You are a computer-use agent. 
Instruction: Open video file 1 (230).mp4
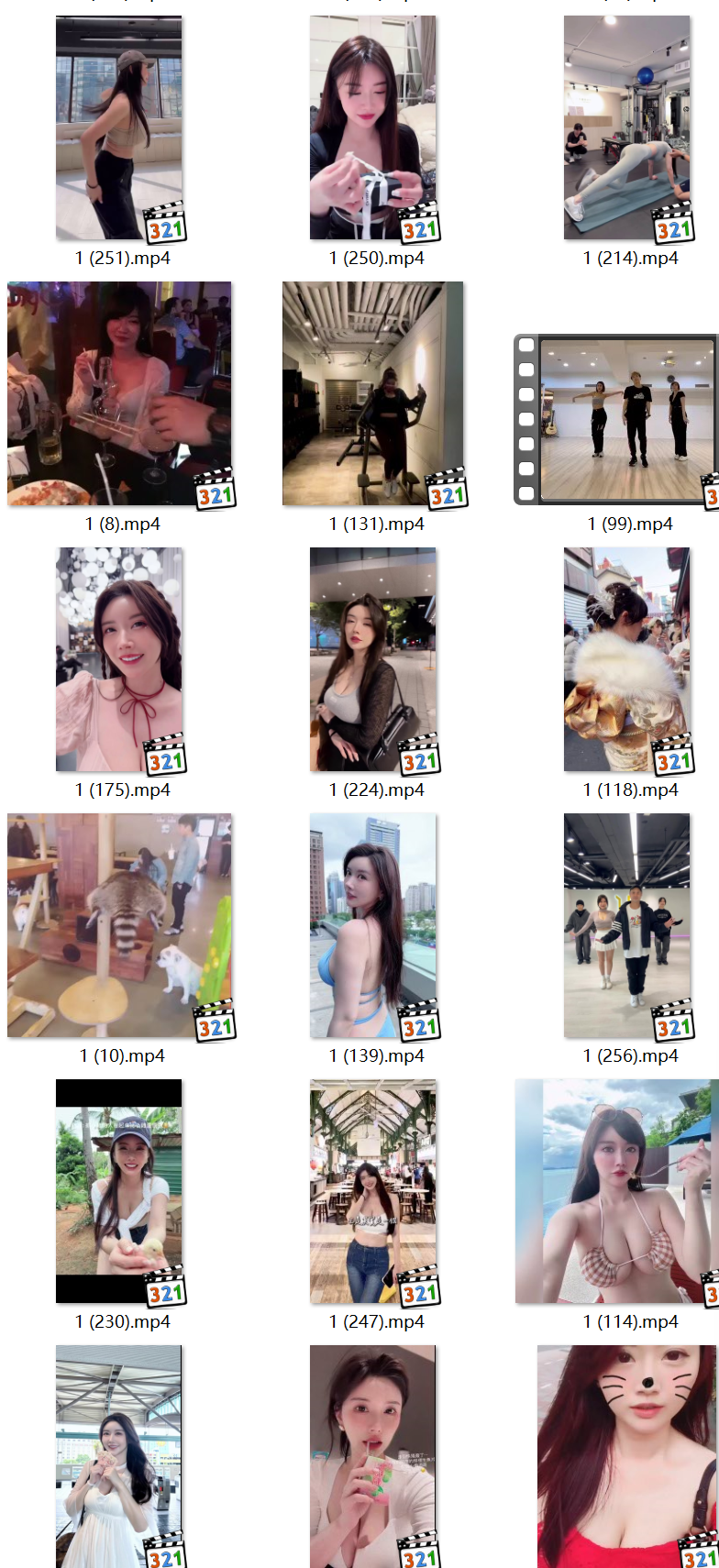tap(119, 1192)
